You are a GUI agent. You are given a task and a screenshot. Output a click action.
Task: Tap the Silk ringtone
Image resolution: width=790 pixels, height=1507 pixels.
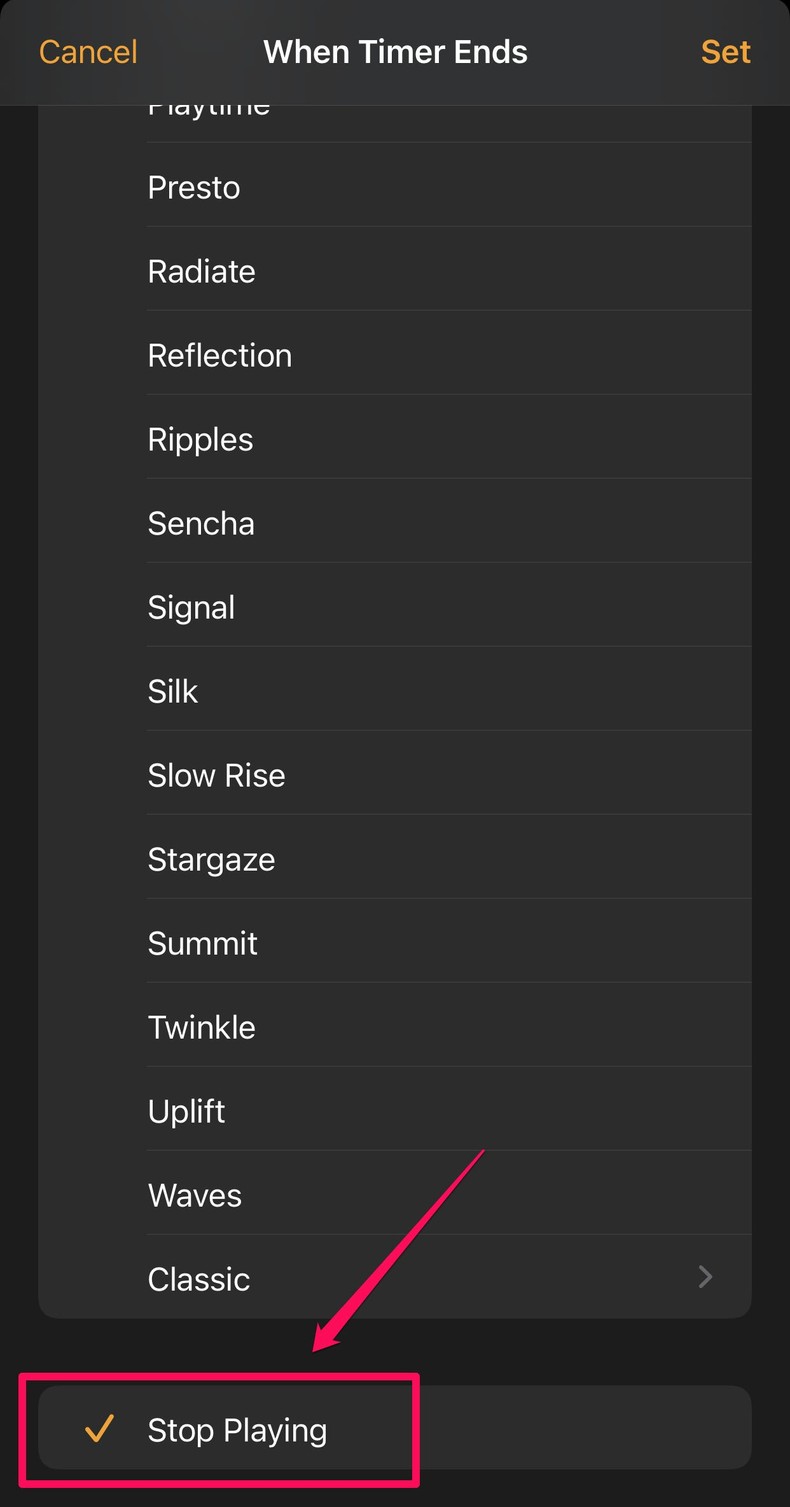[172, 691]
